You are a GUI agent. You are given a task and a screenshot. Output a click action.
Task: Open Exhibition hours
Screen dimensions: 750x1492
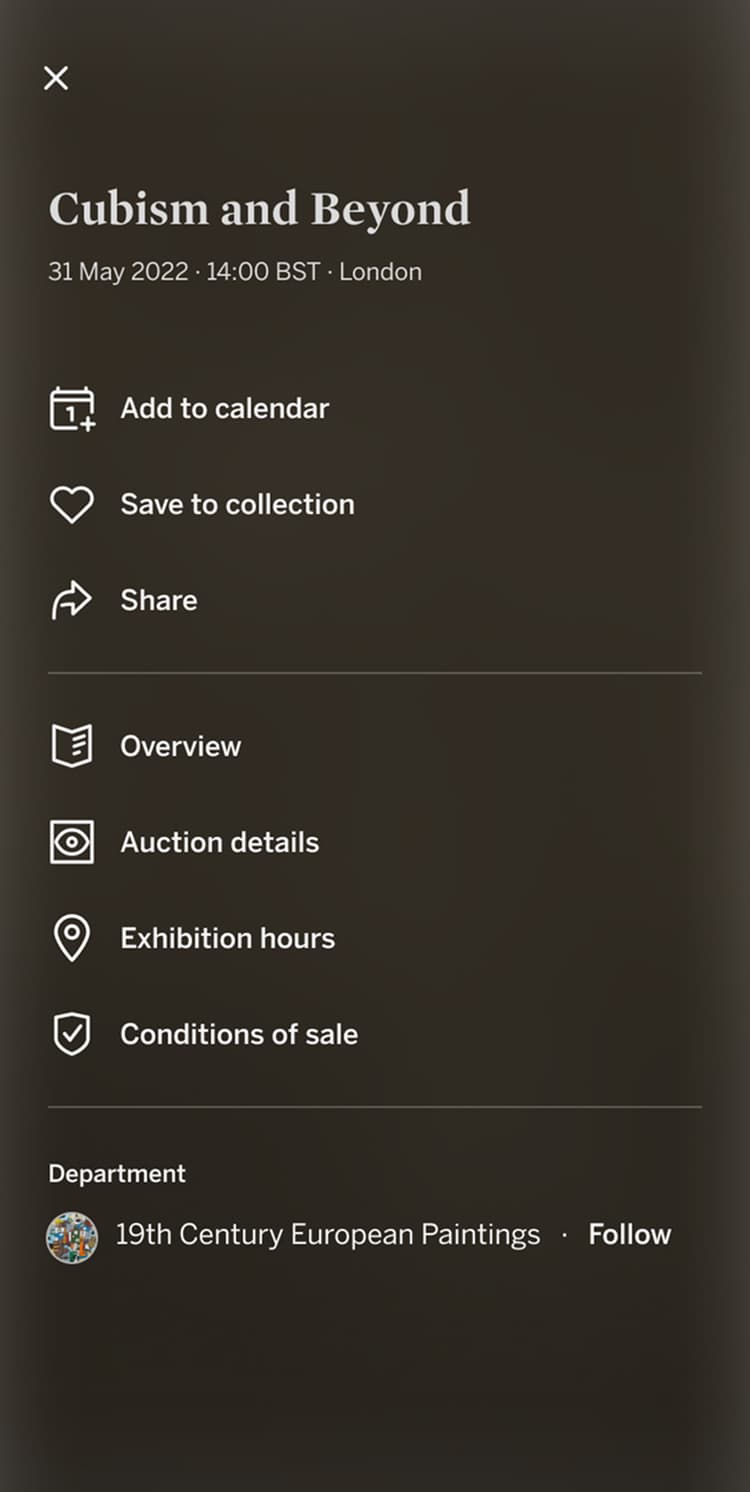click(227, 938)
